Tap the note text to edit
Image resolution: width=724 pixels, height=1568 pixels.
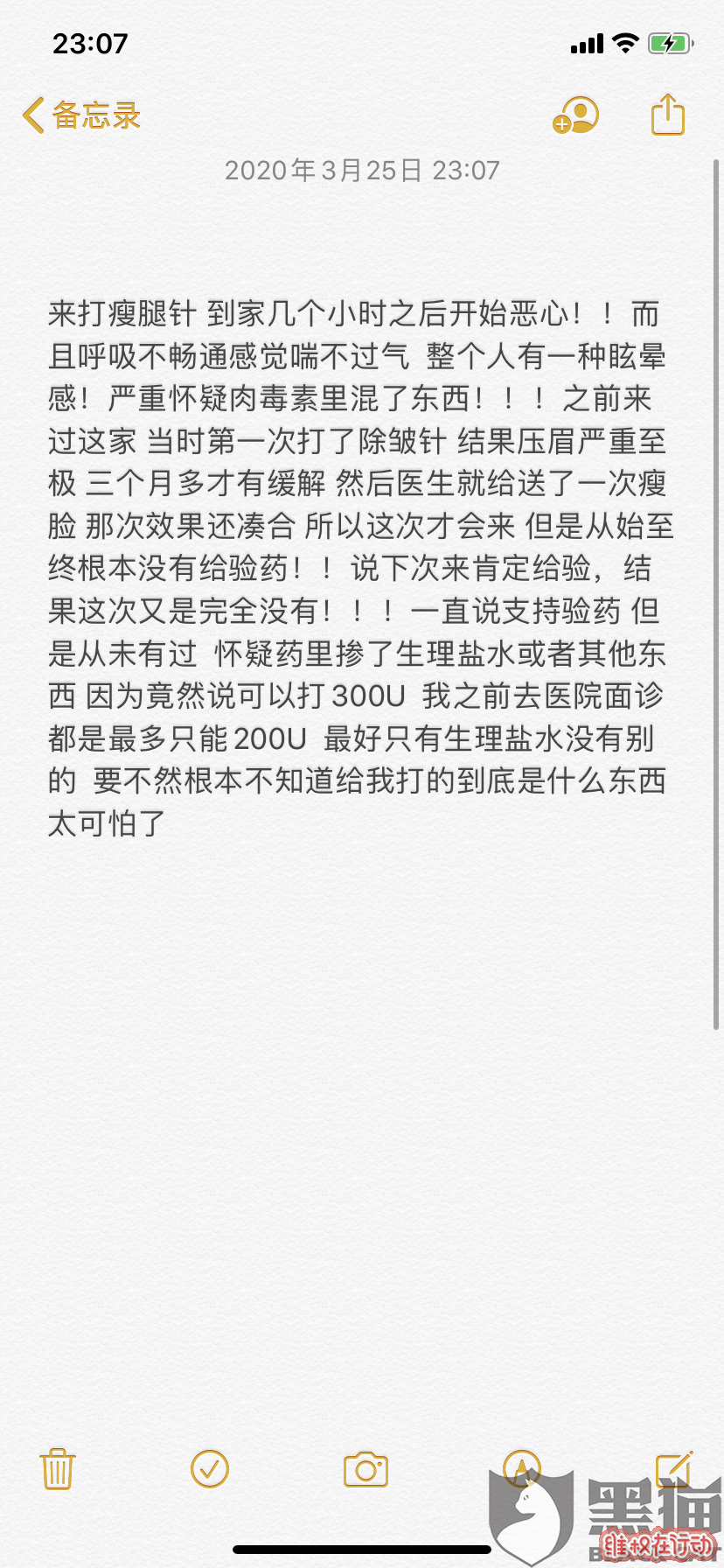pyautogui.click(x=360, y=568)
